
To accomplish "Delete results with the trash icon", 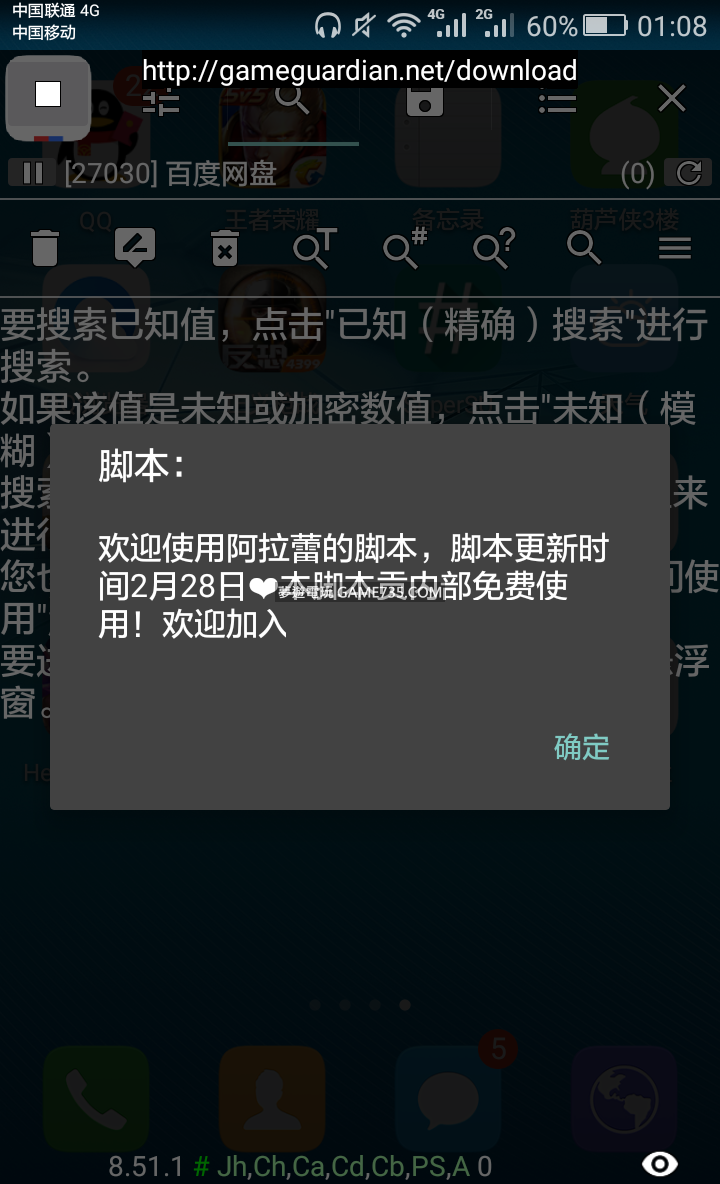I will 45,247.
